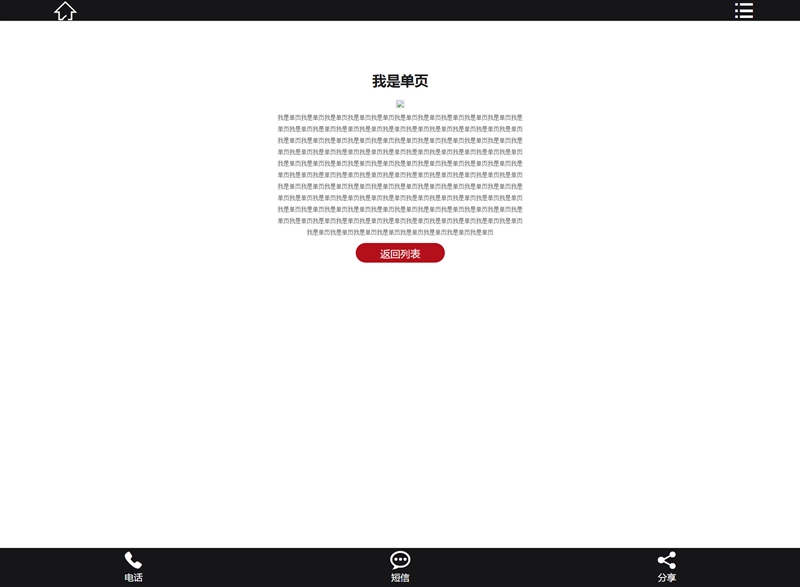Tap the 返回列表 button
Viewport: 800px width, 587px height.
(x=400, y=253)
